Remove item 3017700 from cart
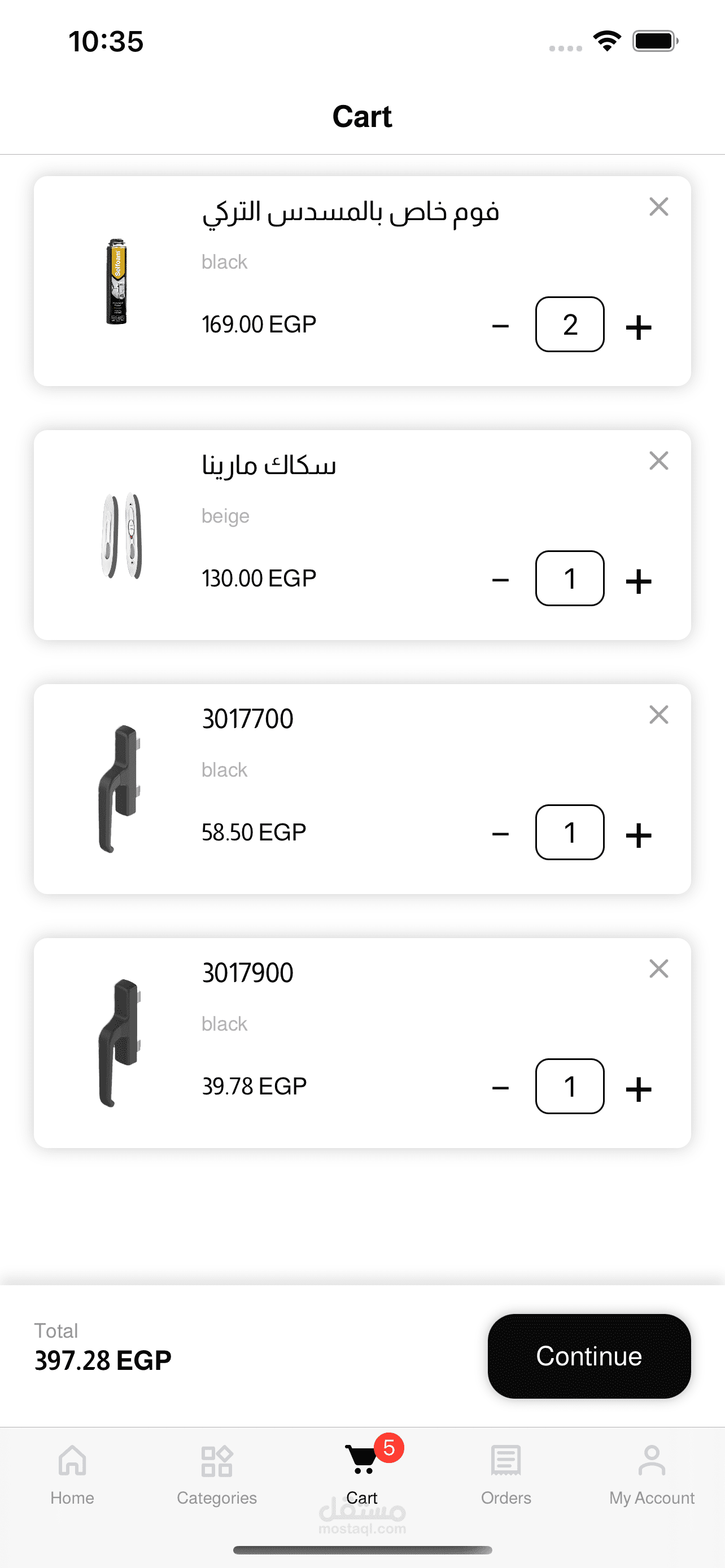This screenshot has width=725, height=1568. coord(658,715)
